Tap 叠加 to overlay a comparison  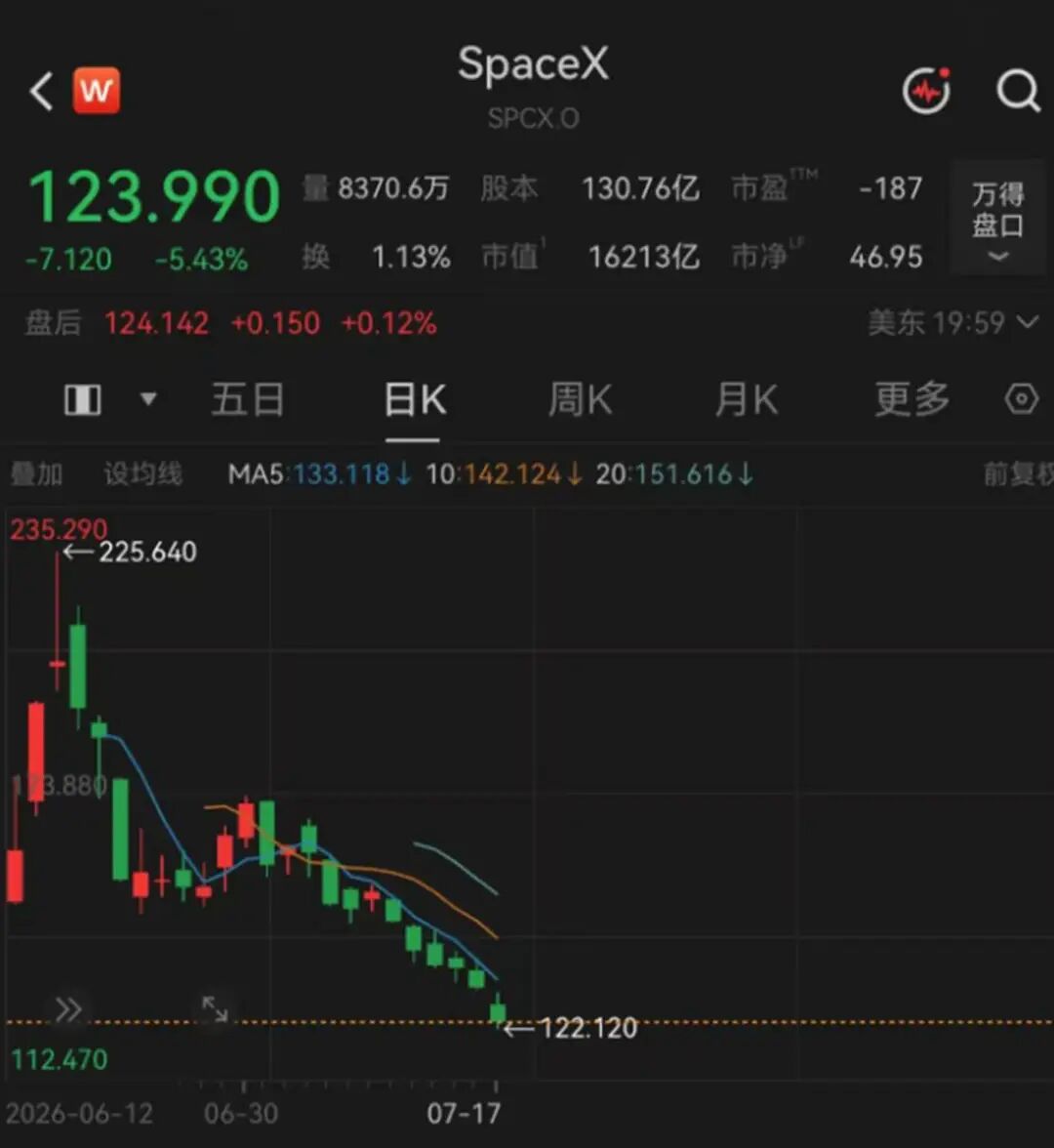coord(37,474)
